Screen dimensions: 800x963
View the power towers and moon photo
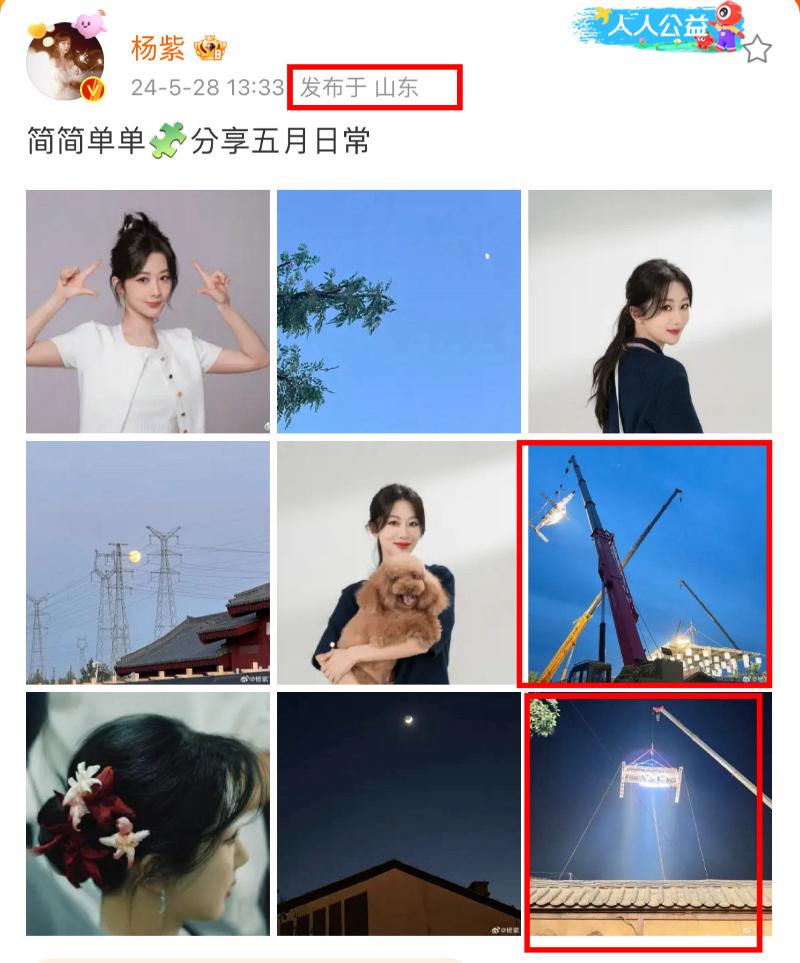click(x=147, y=562)
